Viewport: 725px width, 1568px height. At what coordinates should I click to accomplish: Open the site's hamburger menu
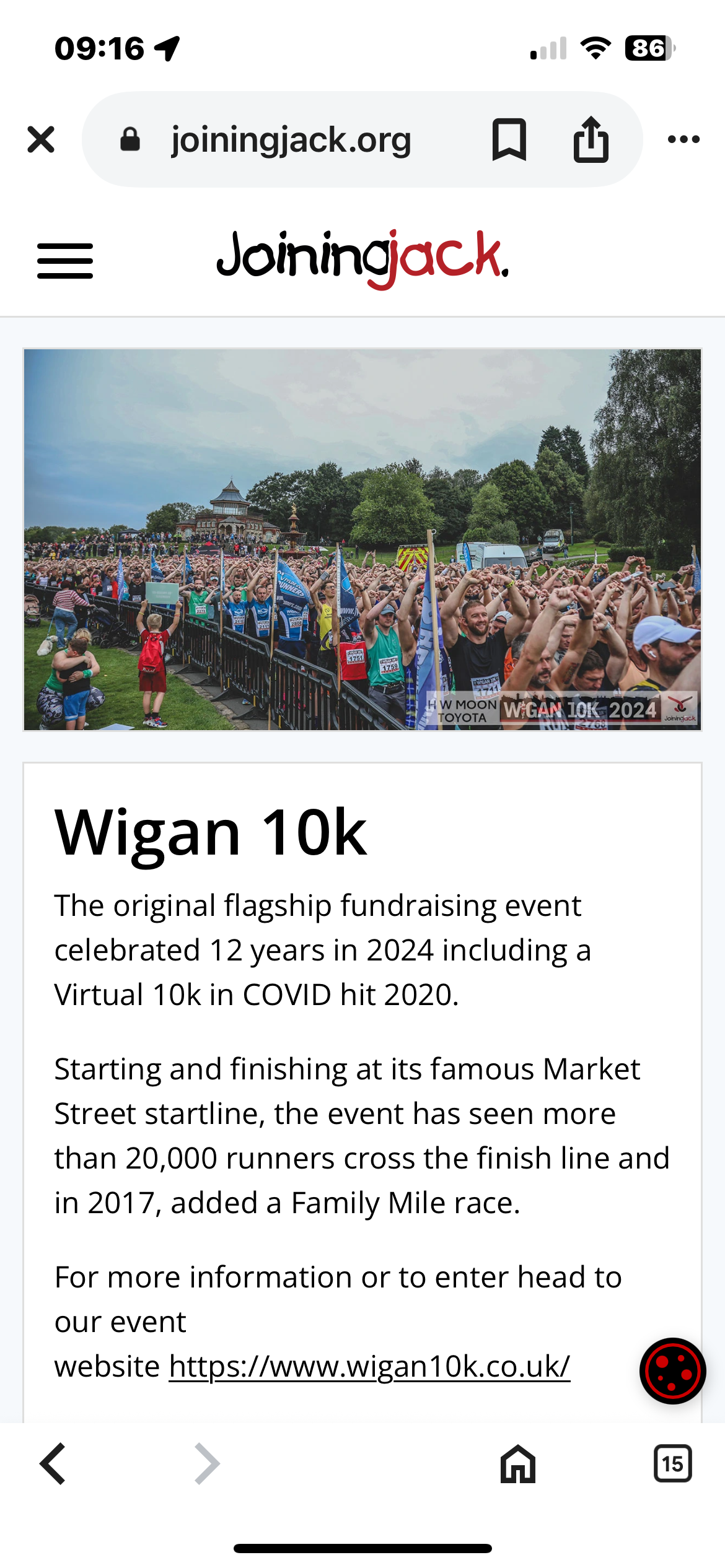pos(65,261)
